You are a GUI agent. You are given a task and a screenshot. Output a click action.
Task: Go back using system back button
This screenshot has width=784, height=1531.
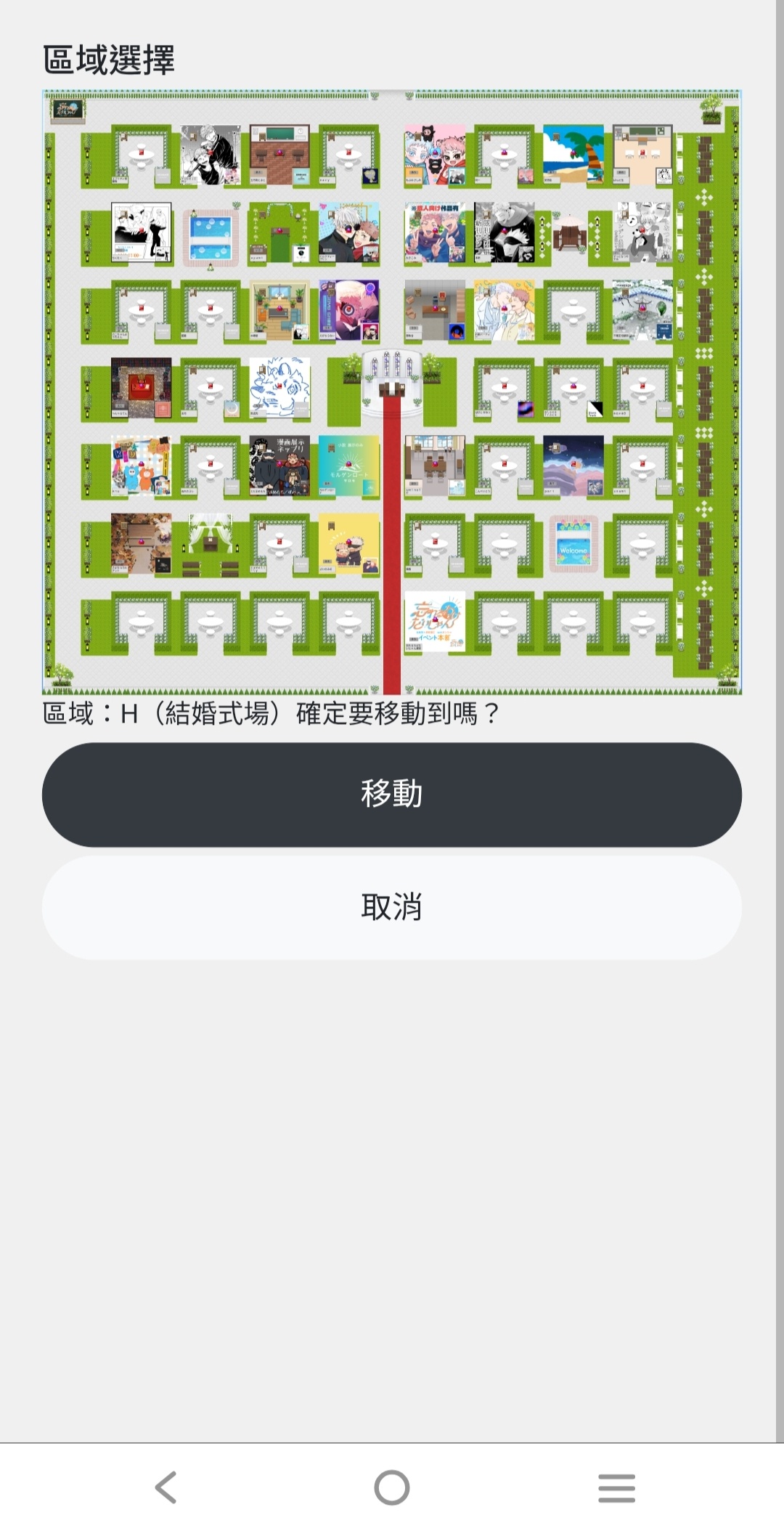click(x=166, y=1487)
